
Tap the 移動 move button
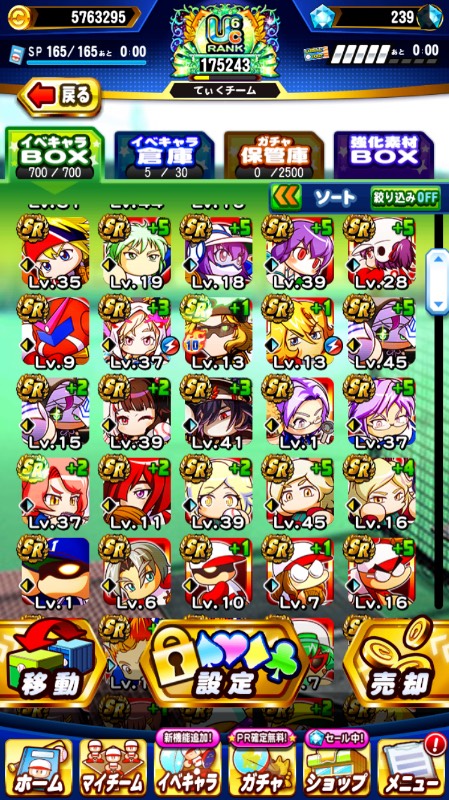click(51, 663)
